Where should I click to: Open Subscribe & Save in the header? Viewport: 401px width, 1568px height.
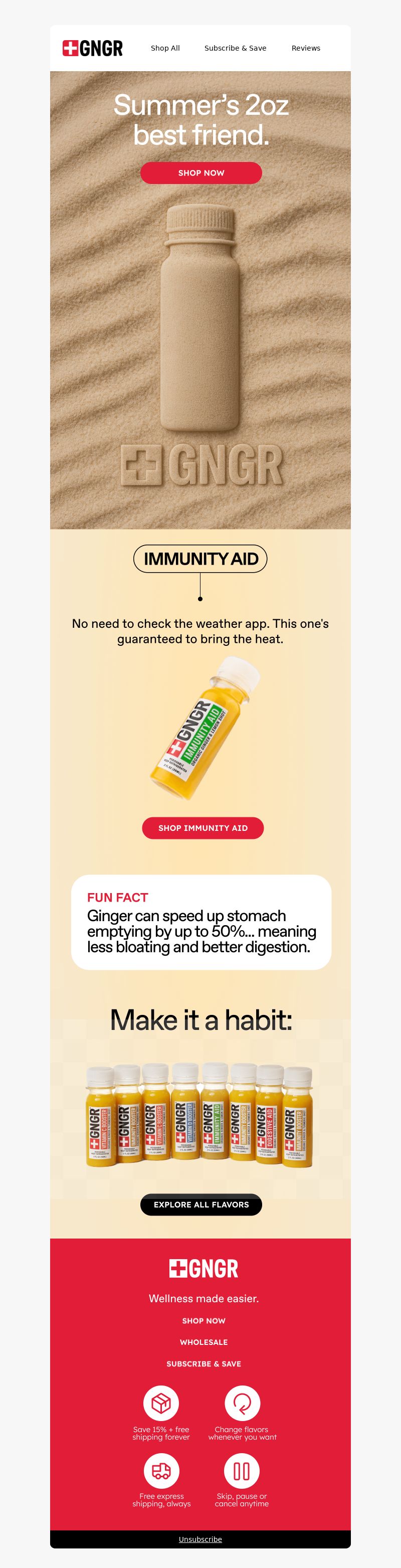tap(235, 48)
